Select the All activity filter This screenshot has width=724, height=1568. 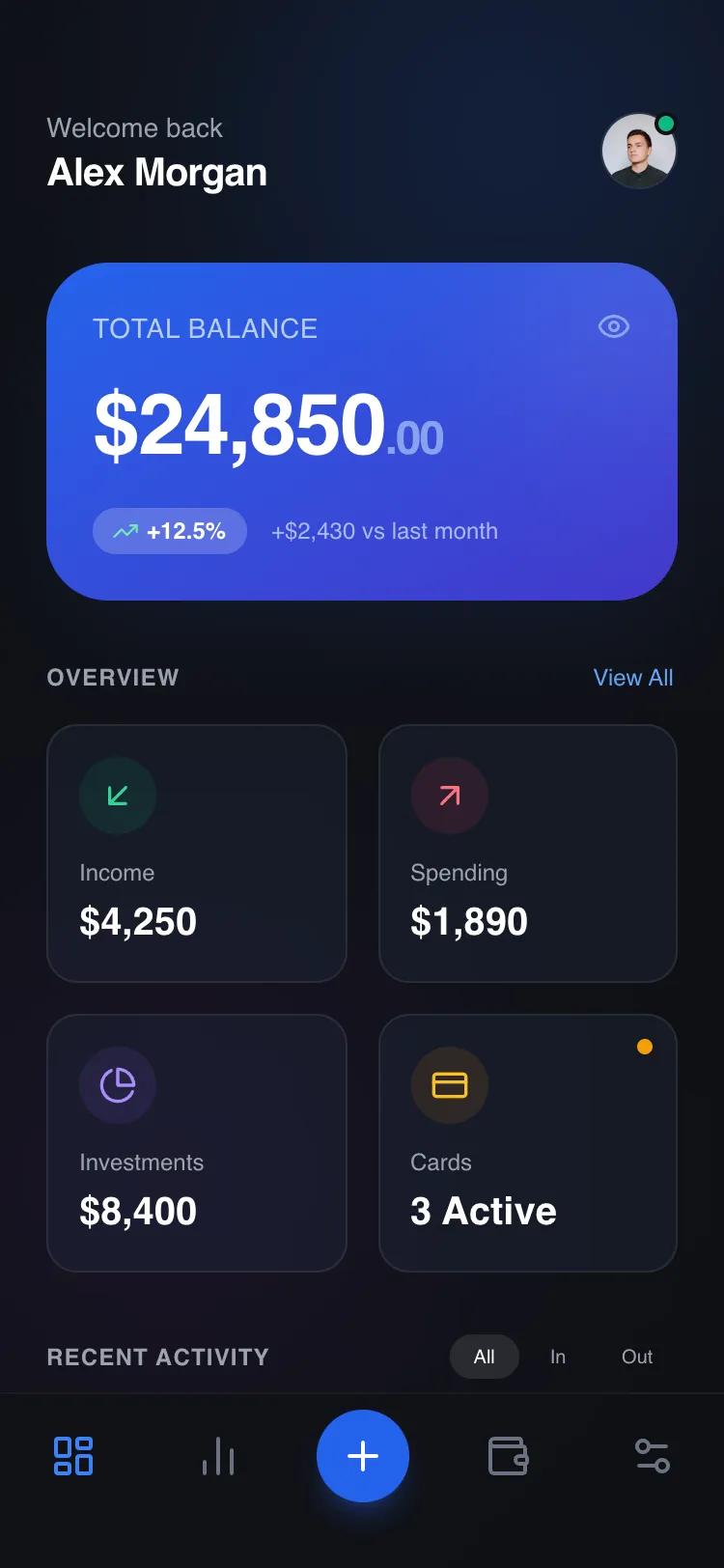click(484, 1356)
